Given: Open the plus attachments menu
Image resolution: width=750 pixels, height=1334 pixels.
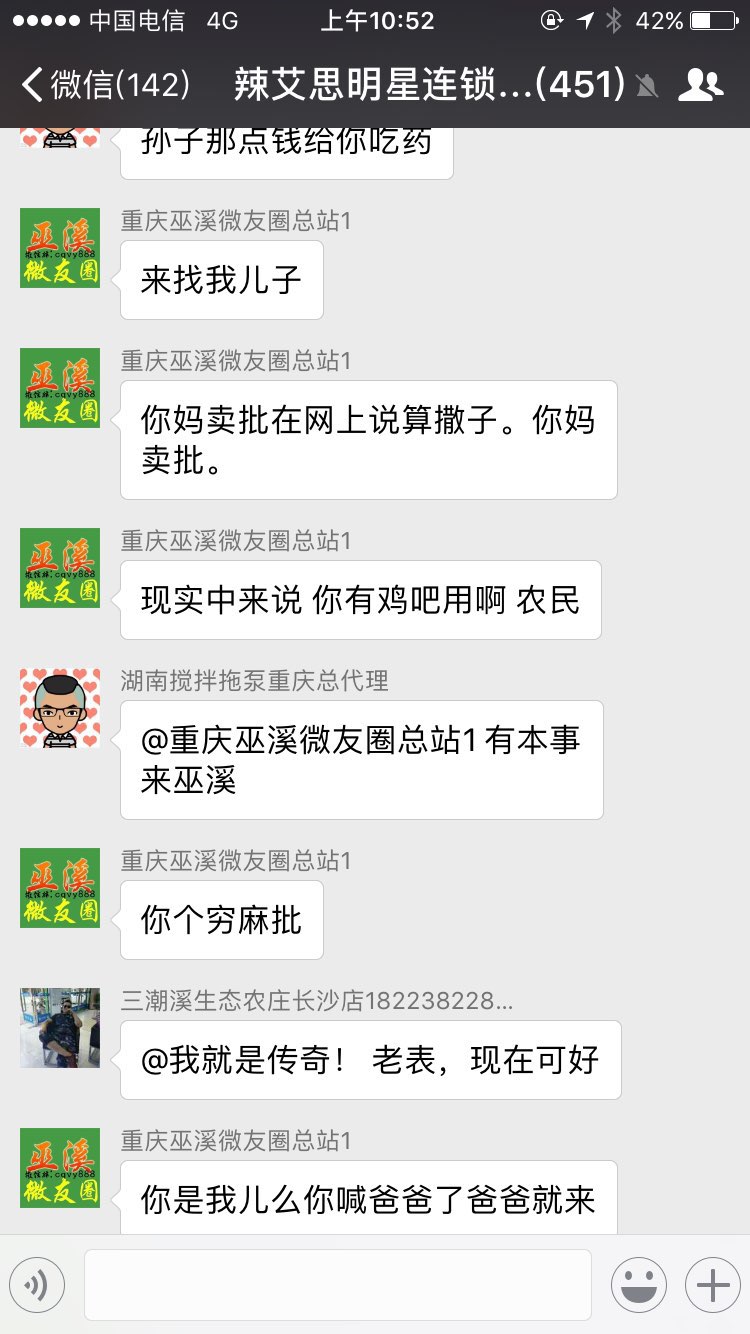Looking at the screenshot, I should 712,1285.
